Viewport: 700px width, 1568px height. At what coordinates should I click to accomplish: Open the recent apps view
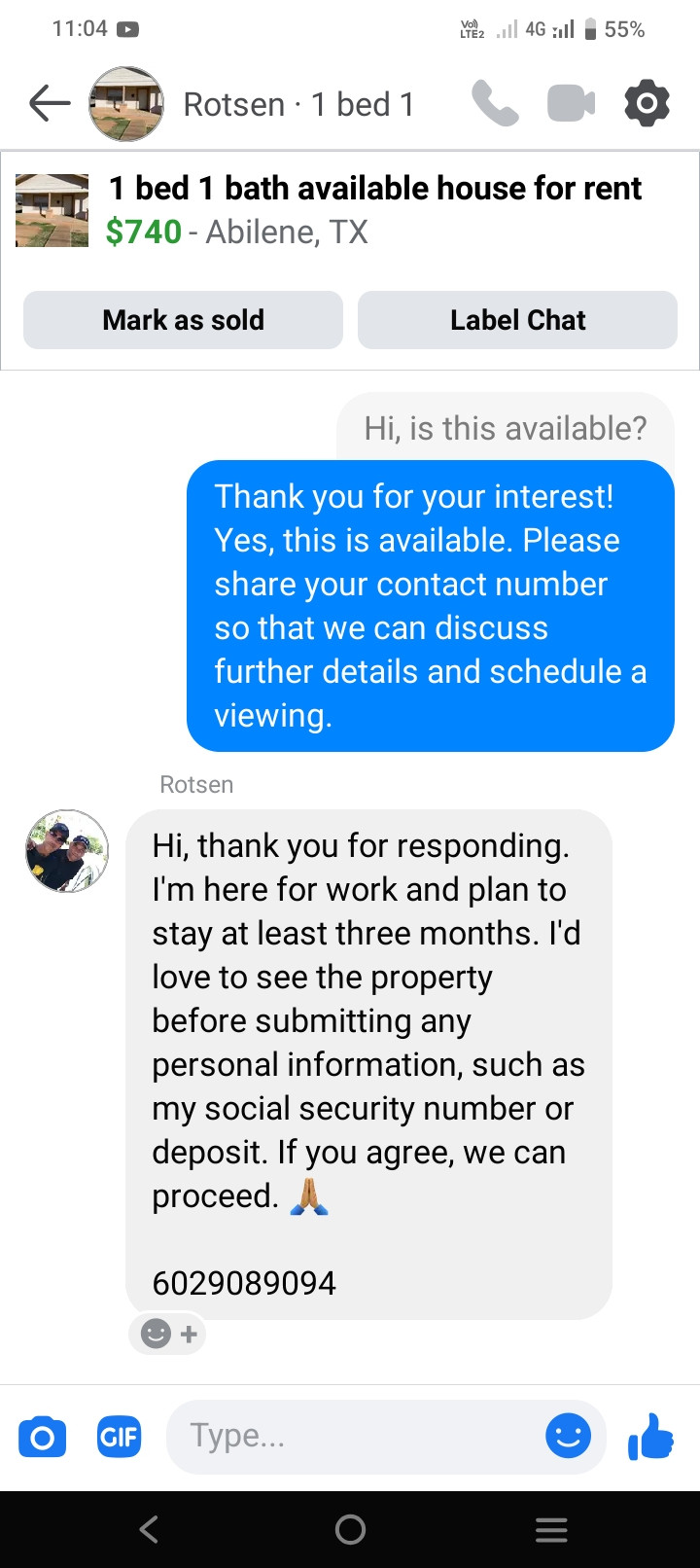551,1529
